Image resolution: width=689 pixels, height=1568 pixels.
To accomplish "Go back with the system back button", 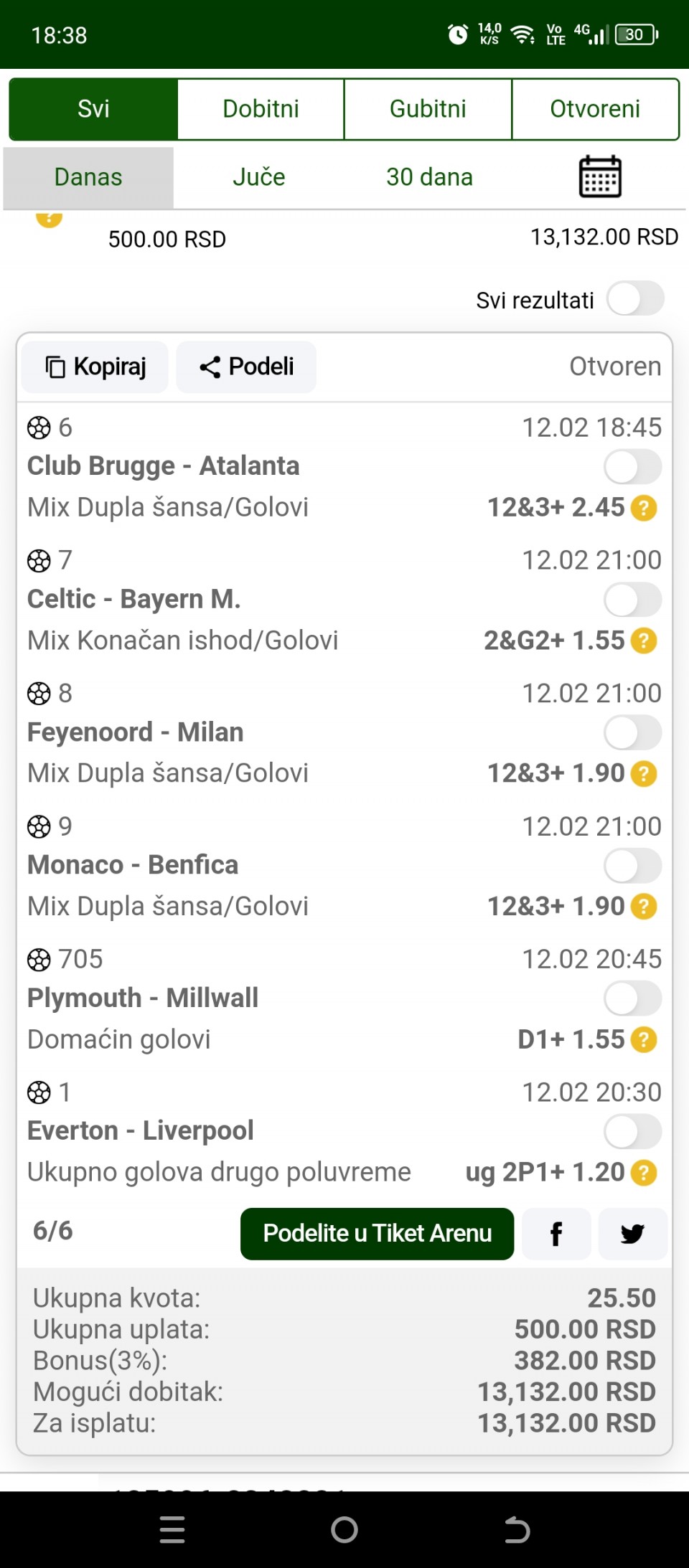I will coord(517,1529).
